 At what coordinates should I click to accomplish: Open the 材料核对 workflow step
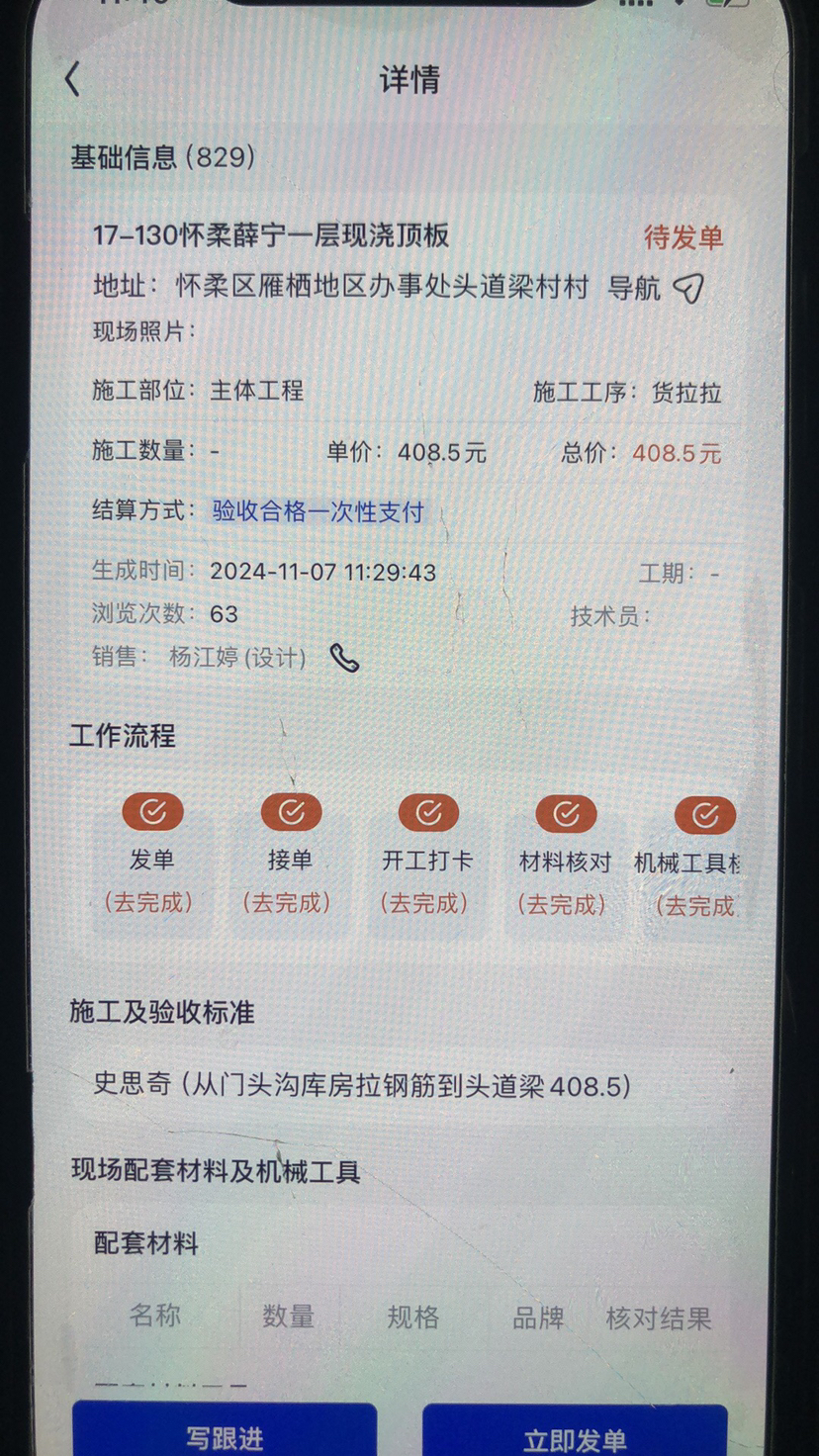(x=565, y=857)
